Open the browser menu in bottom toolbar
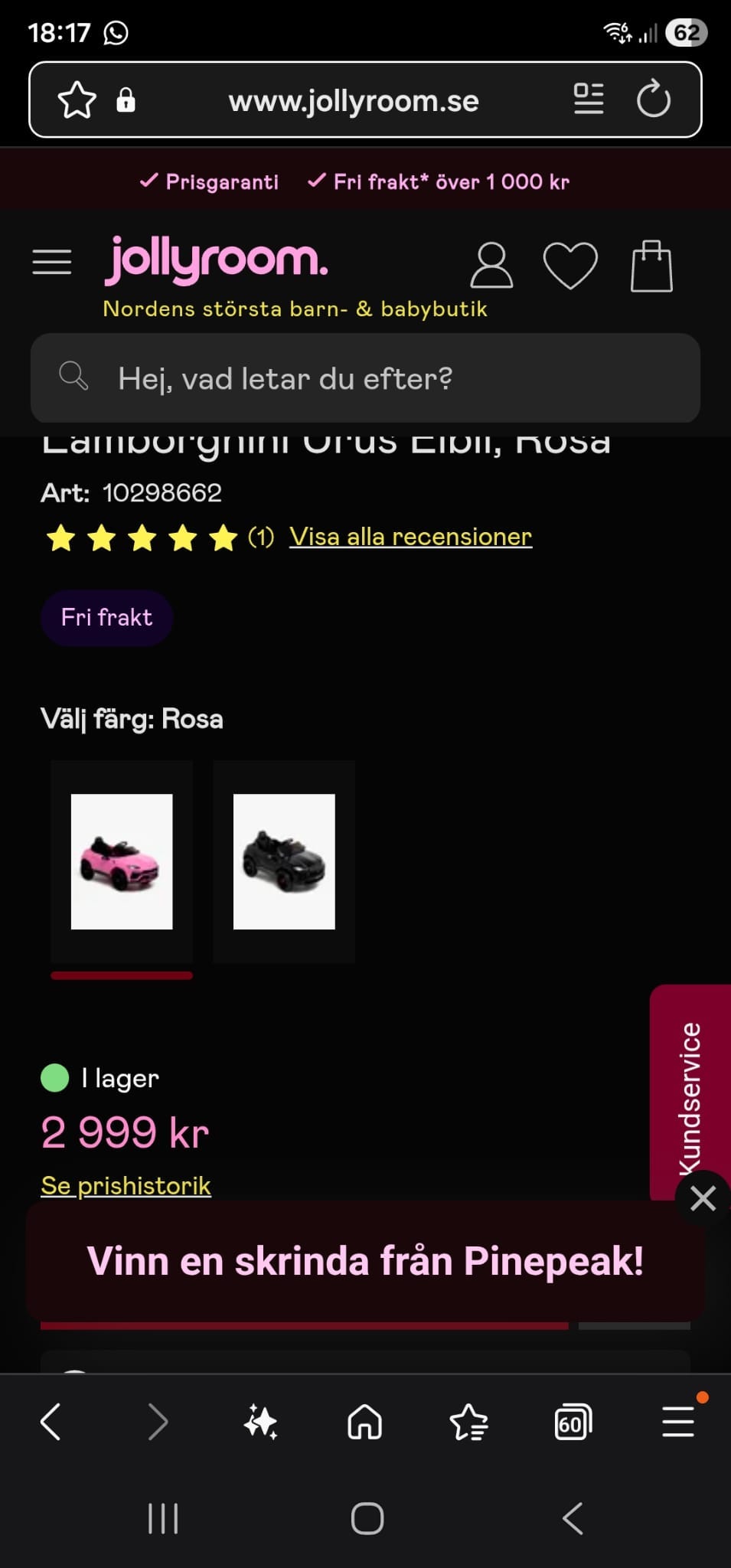 click(678, 1422)
